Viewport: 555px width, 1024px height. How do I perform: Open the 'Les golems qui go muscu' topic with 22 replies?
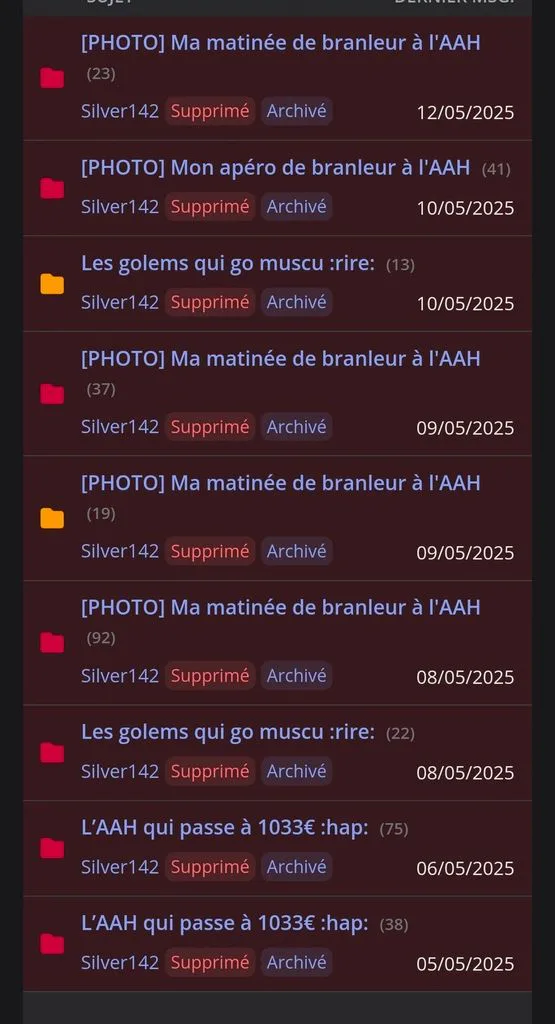228,732
